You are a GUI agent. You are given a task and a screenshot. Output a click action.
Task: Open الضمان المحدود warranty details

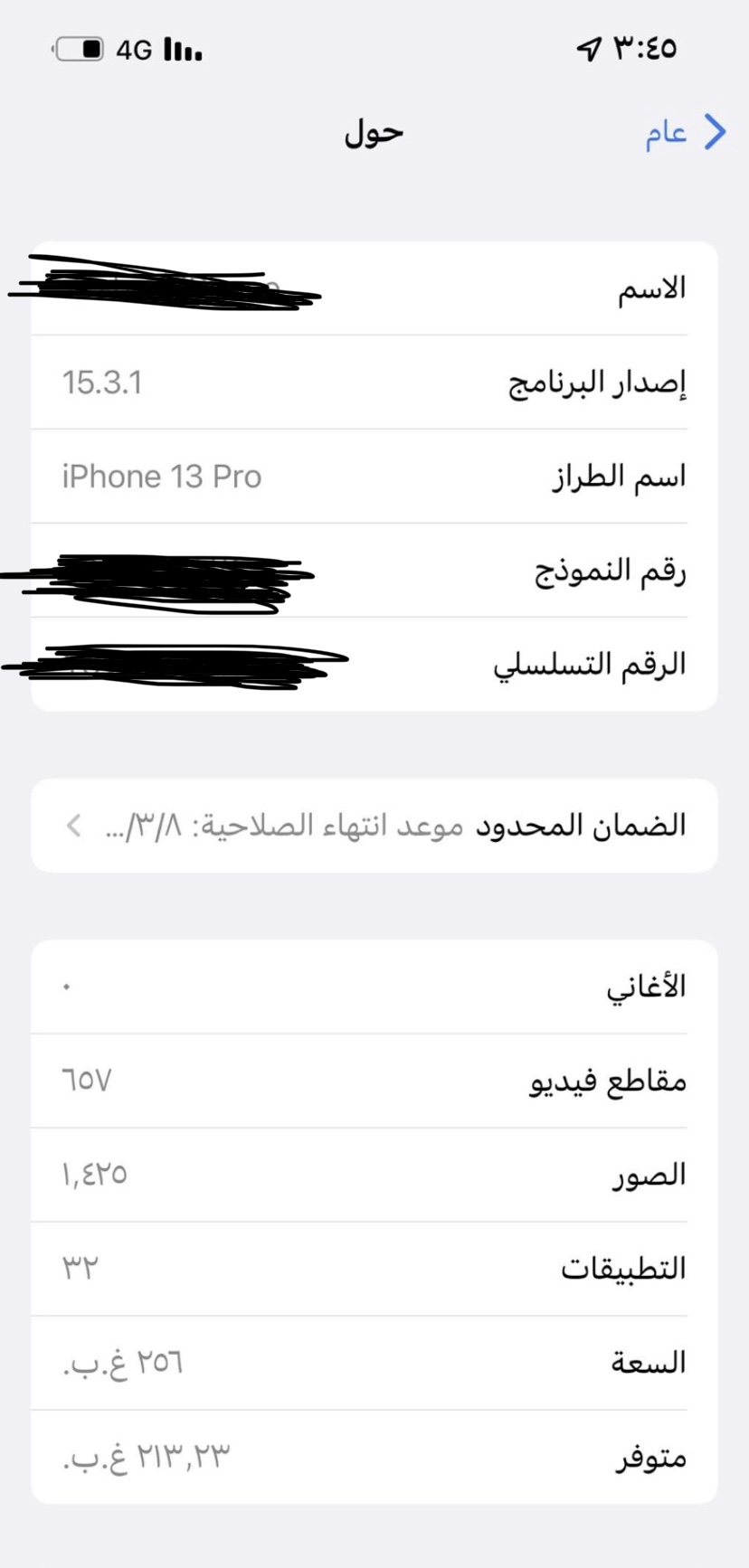374,825
